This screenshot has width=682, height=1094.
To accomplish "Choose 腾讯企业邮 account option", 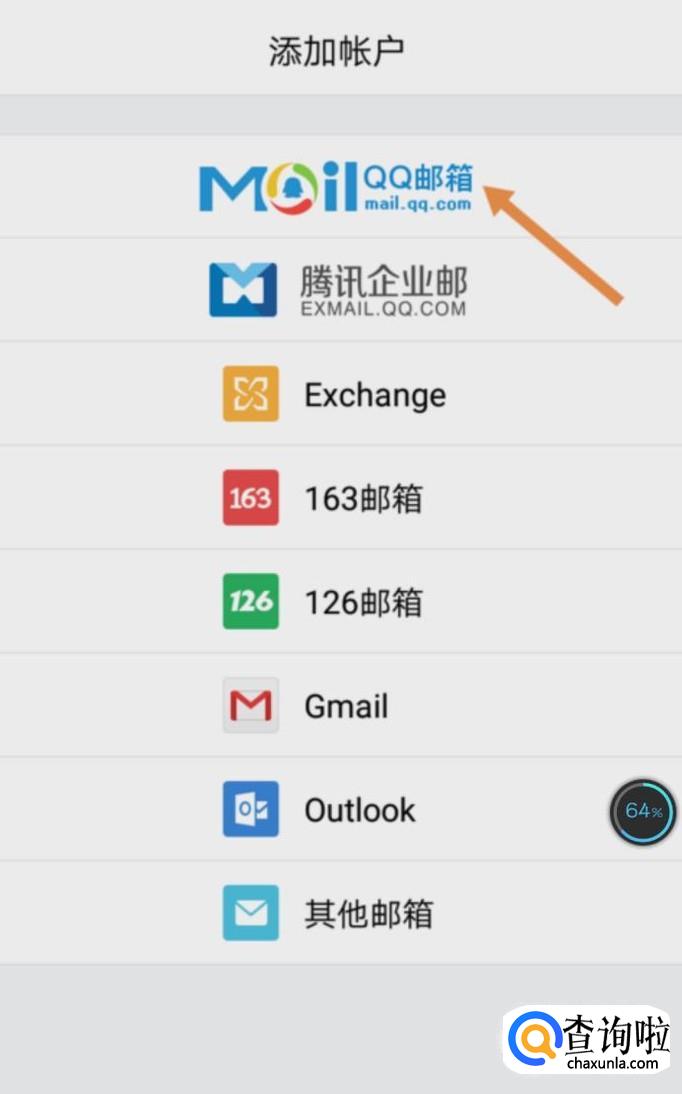I will 338,290.
